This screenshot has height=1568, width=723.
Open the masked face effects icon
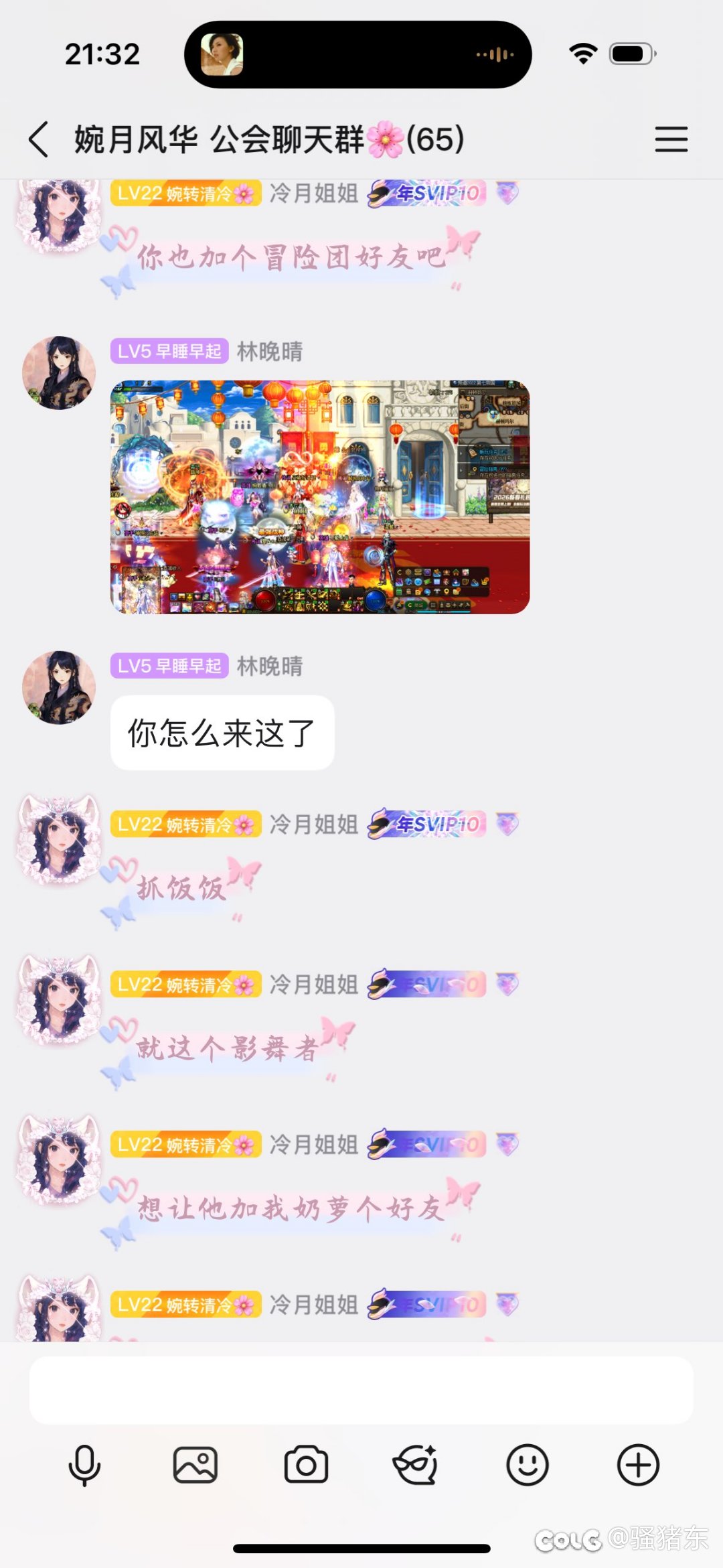416,1466
